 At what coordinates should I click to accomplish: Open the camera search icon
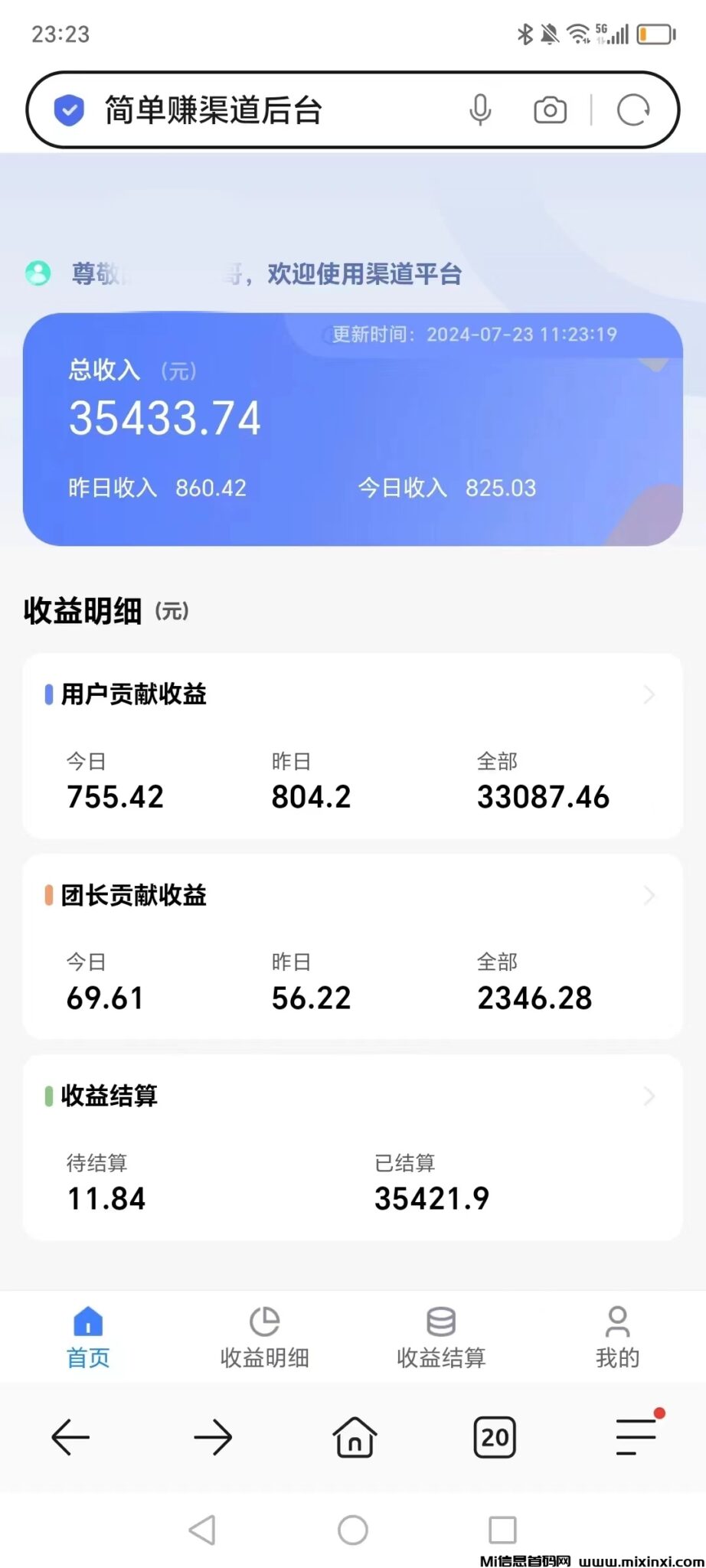point(550,110)
